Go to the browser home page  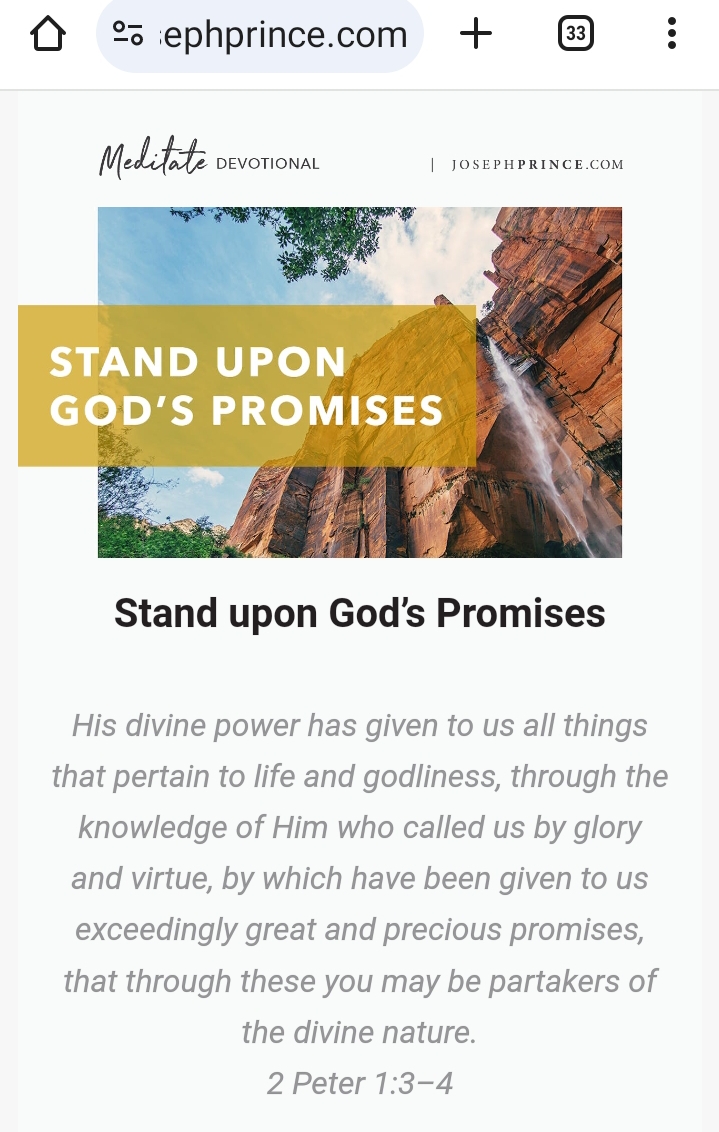[x=48, y=35]
